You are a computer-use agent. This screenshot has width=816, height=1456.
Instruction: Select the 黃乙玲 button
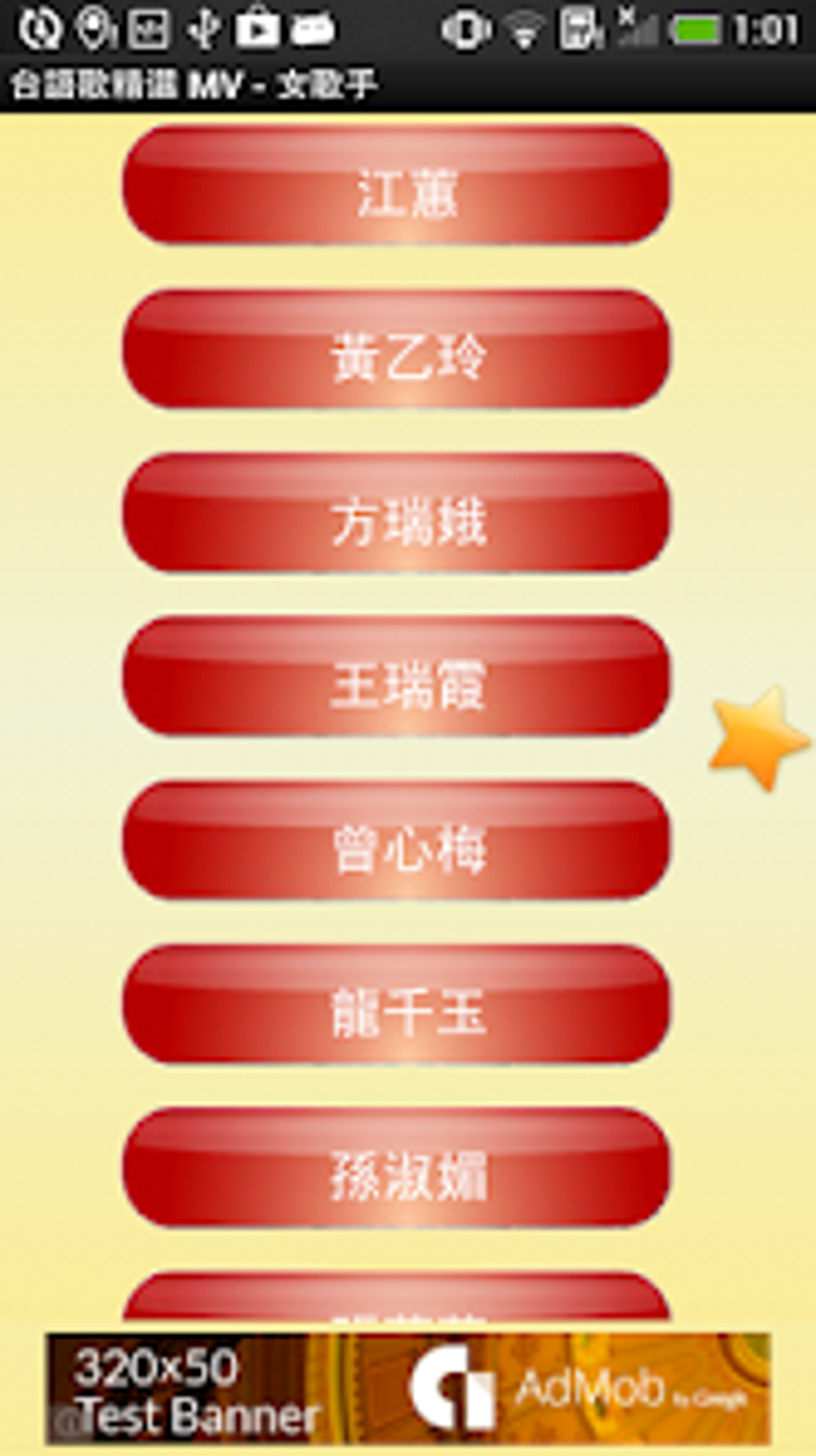point(396,350)
